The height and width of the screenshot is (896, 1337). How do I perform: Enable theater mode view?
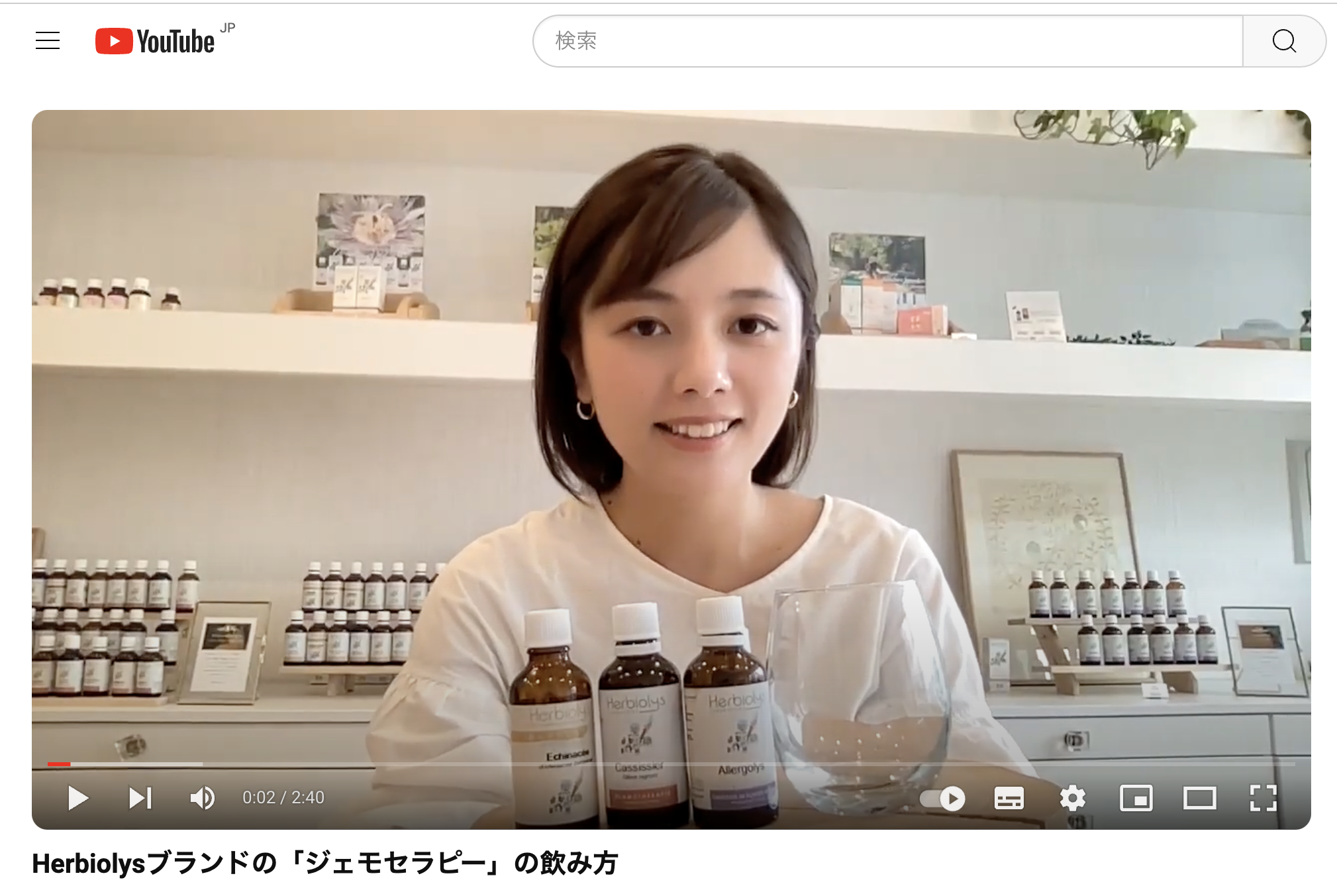coord(1199,799)
